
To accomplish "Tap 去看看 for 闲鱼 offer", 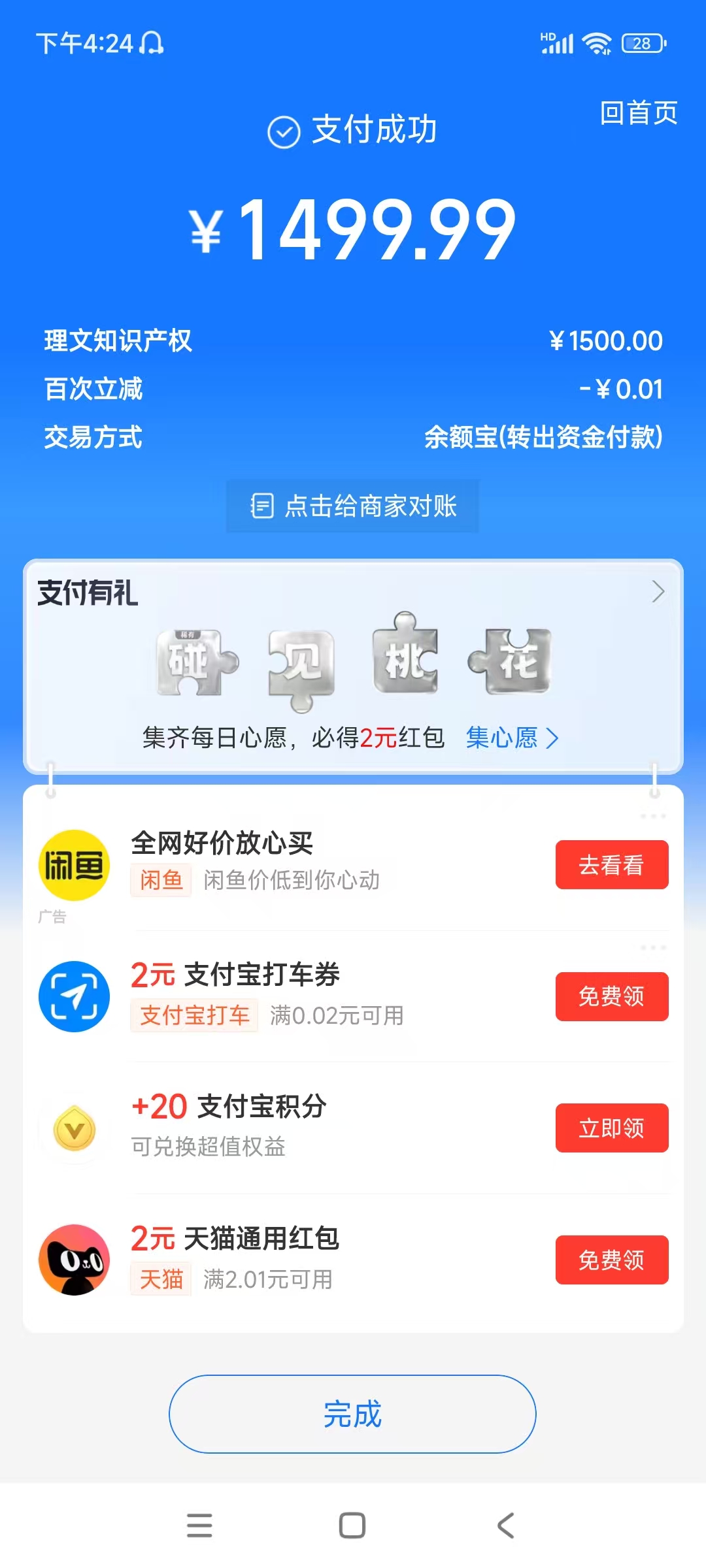I will point(611,865).
